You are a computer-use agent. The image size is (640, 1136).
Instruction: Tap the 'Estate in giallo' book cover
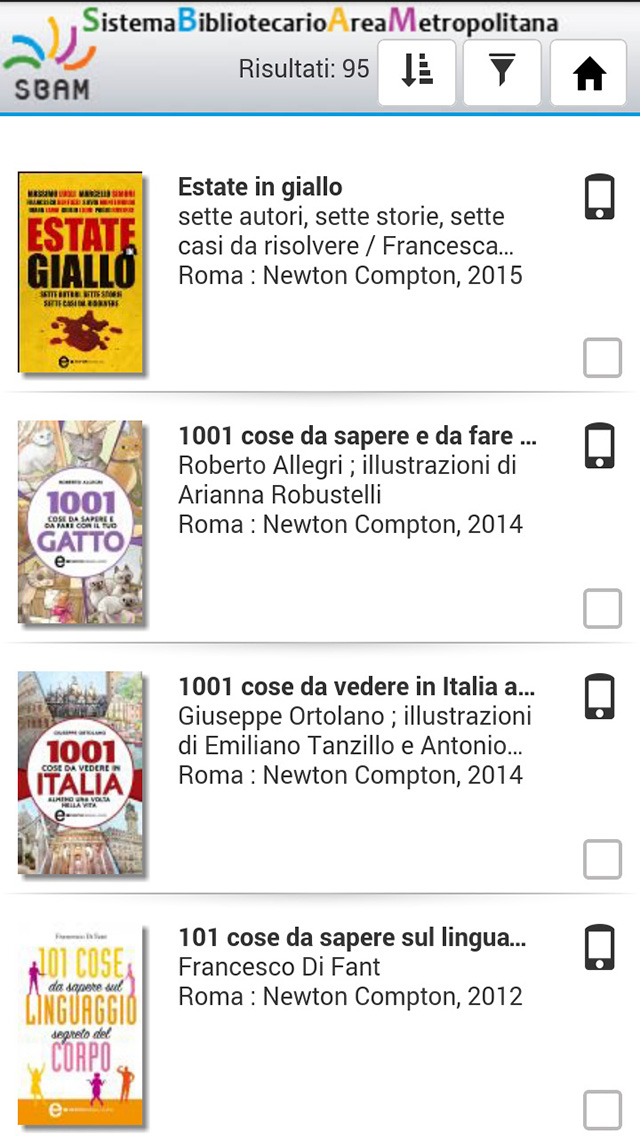point(81,272)
